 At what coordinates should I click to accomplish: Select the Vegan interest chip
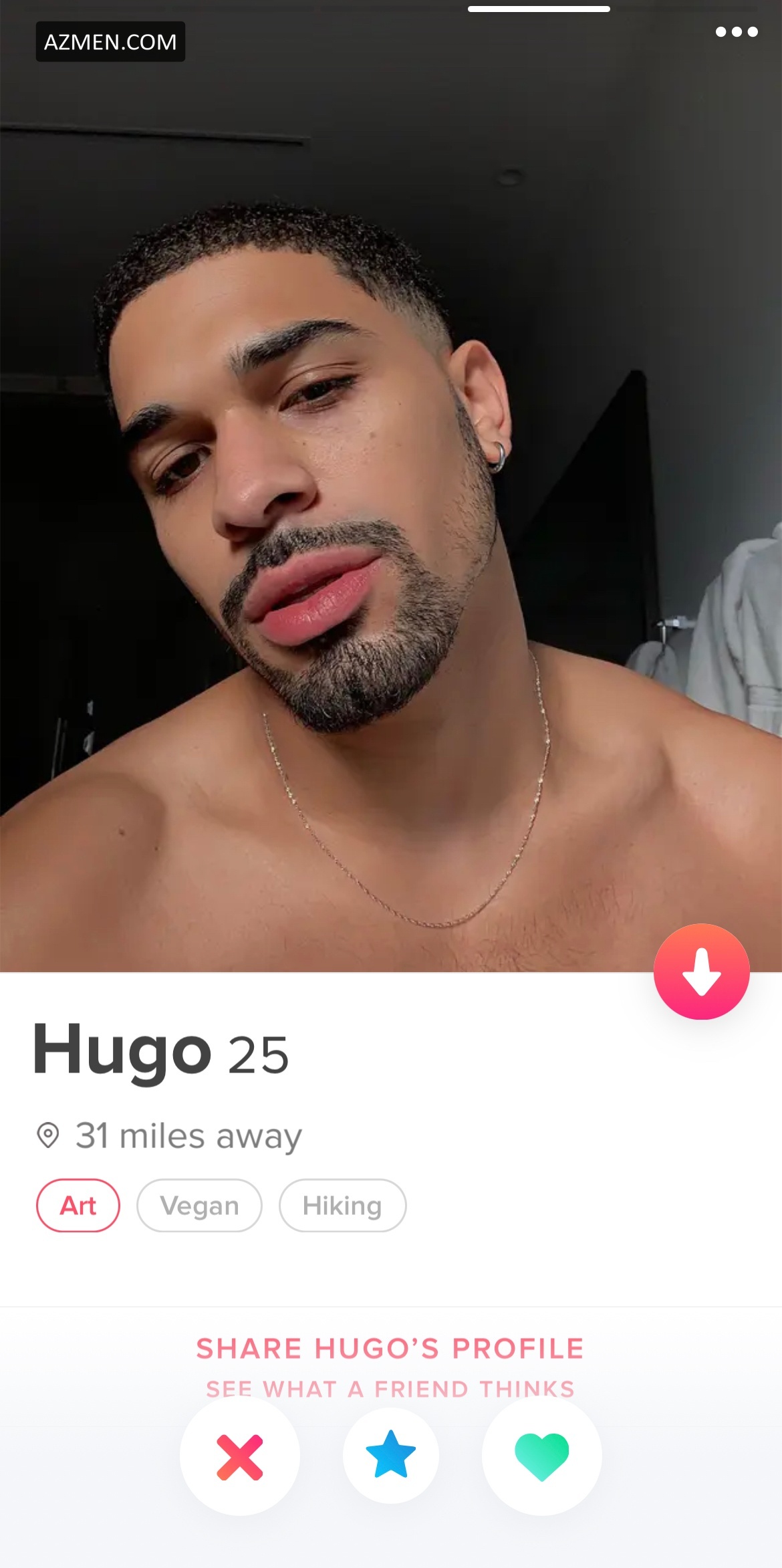(x=199, y=1206)
